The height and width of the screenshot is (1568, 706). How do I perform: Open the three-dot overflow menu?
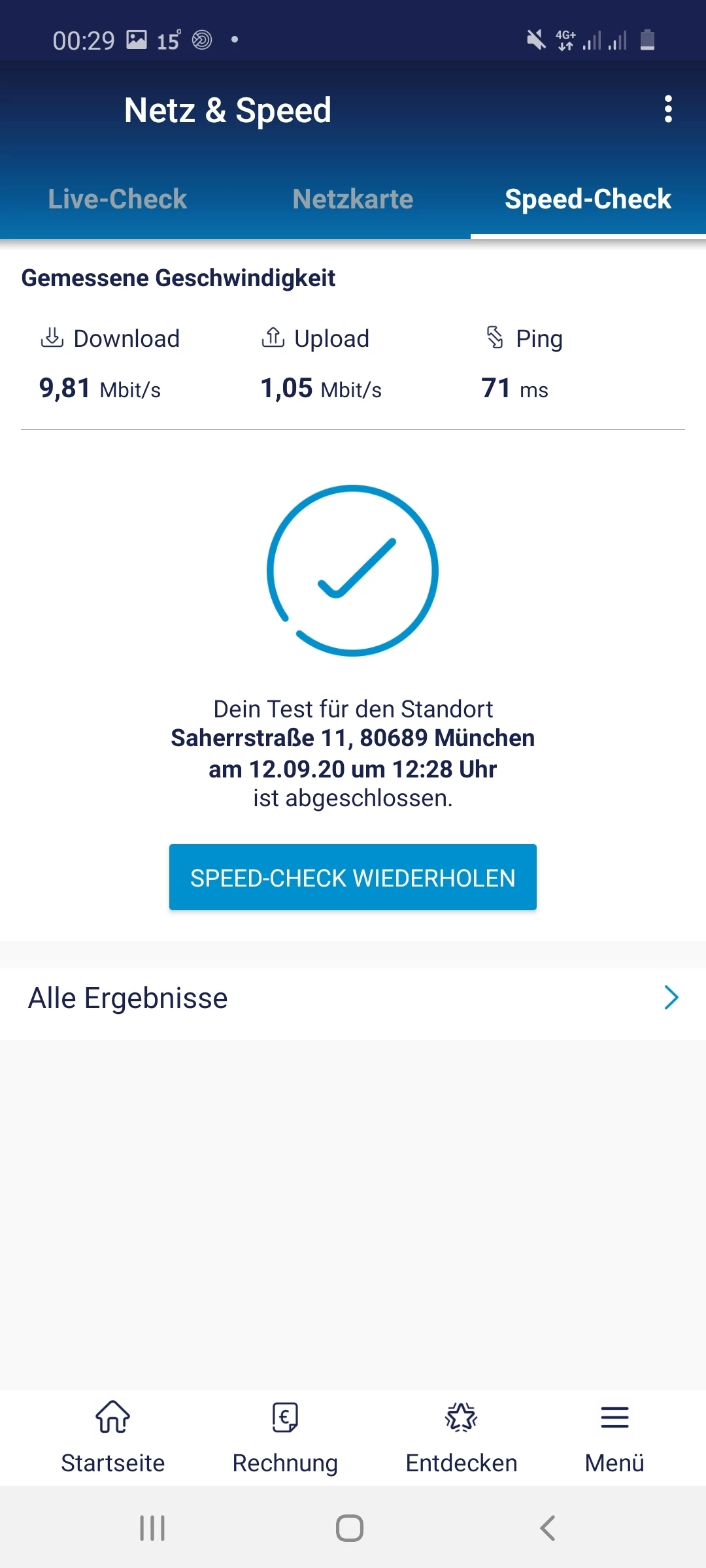click(667, 109)
